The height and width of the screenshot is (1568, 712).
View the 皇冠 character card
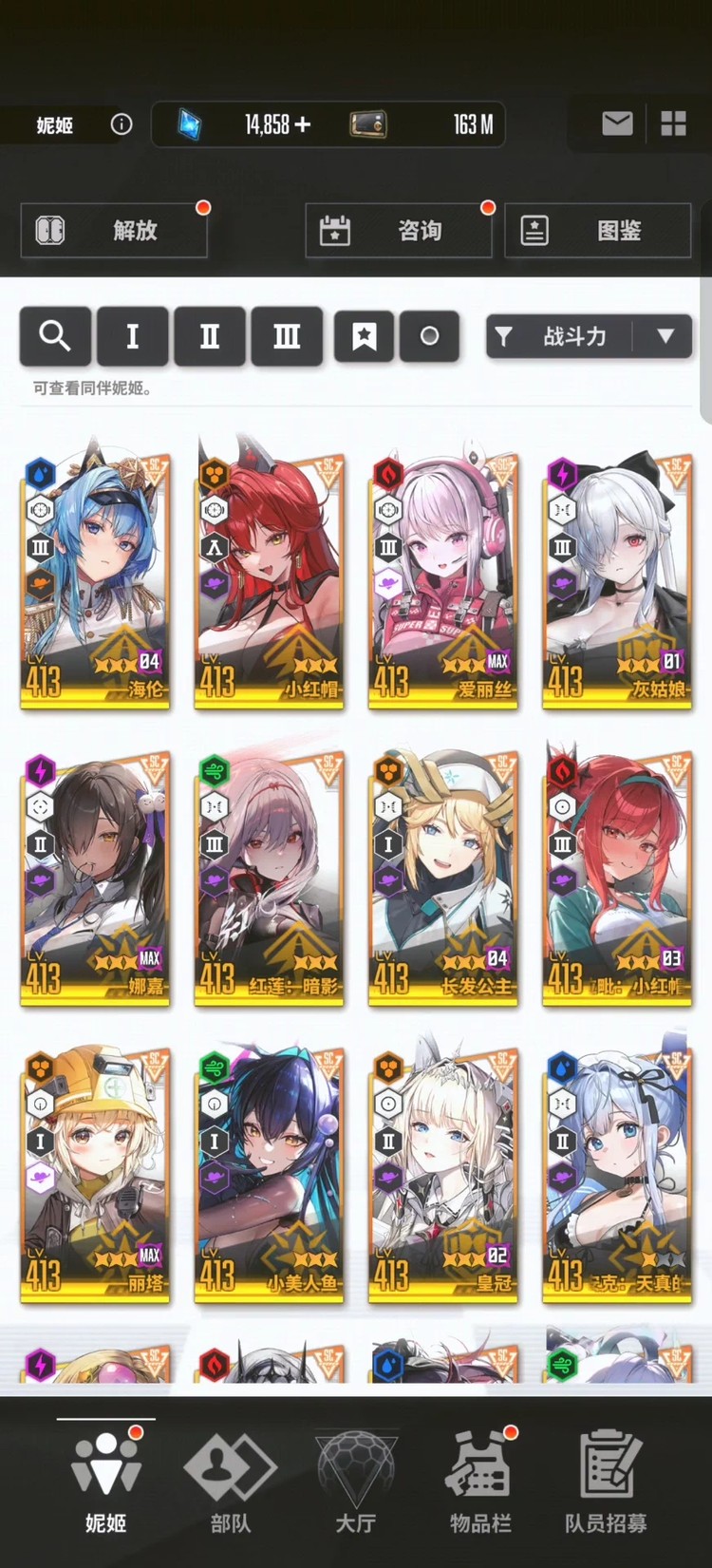coord(443,1174)
